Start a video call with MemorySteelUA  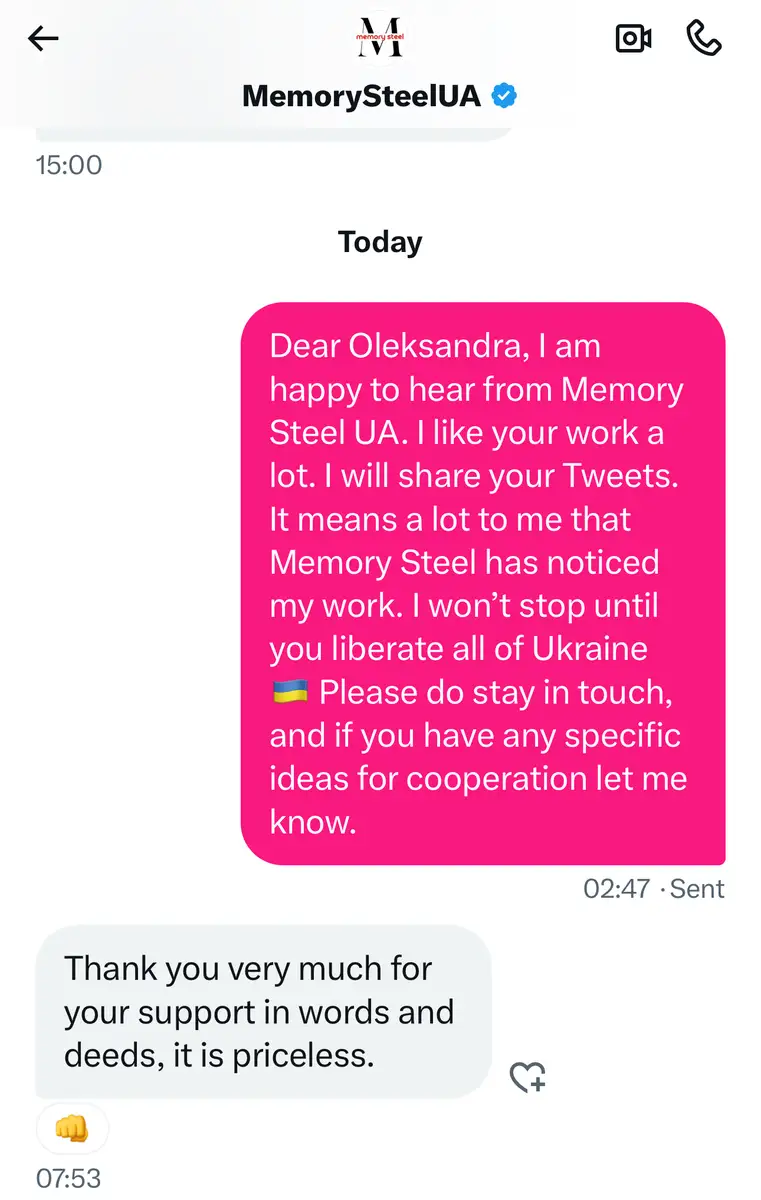click(633, 39)
